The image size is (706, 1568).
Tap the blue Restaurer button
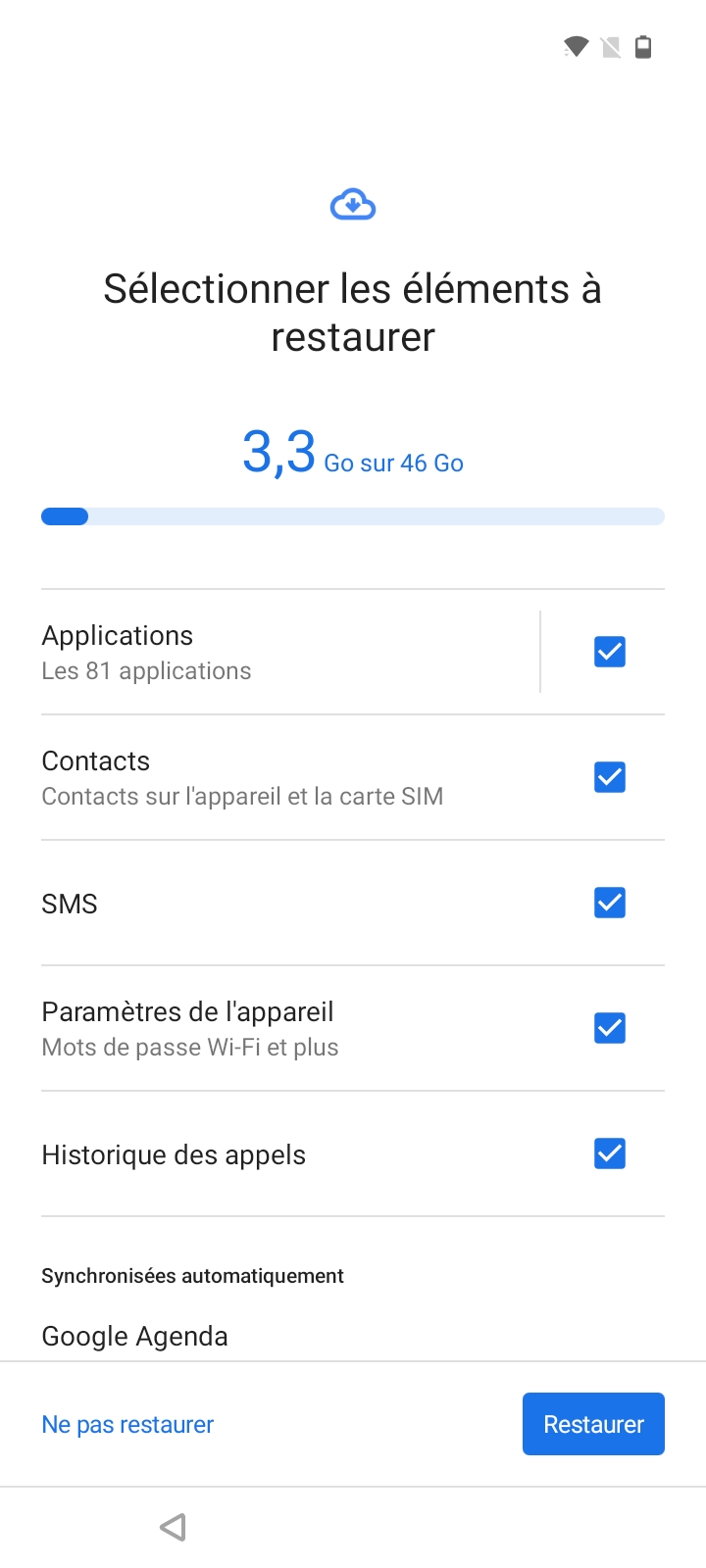pos(593,1424)
